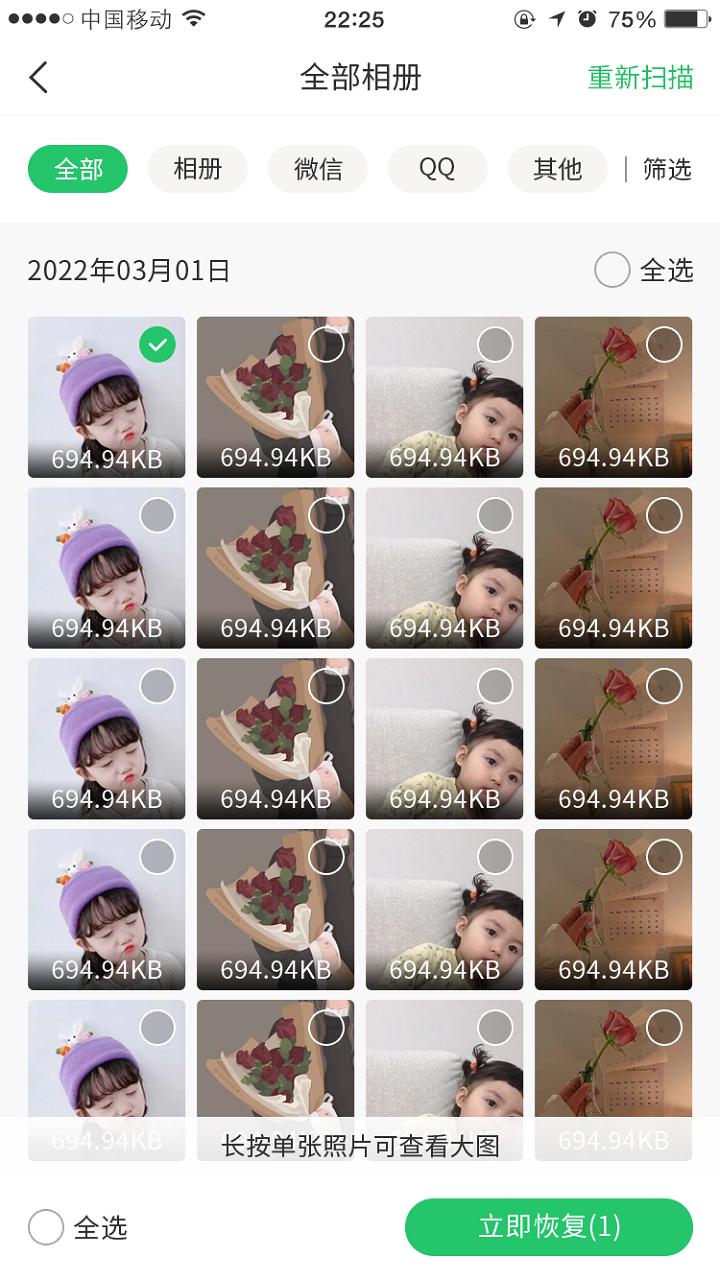Tap 重新扫描 to rescan photos

coord(640,78)
